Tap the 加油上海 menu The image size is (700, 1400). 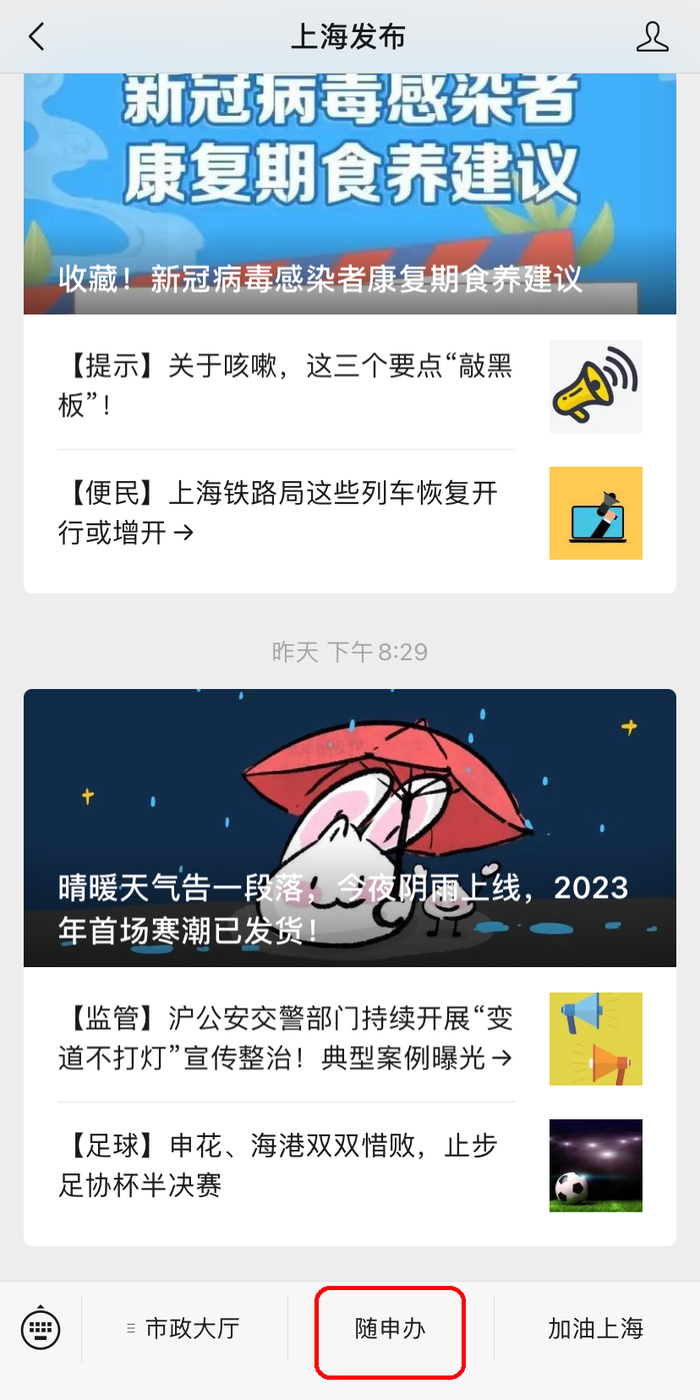pos(595,1329)
